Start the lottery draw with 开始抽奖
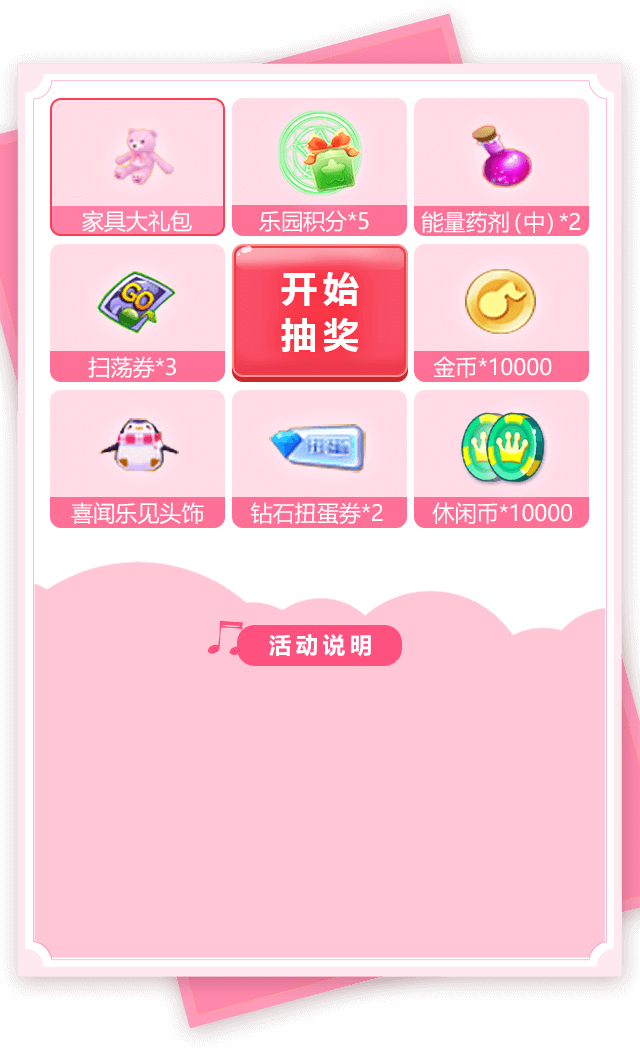 [x=320, y=313]
